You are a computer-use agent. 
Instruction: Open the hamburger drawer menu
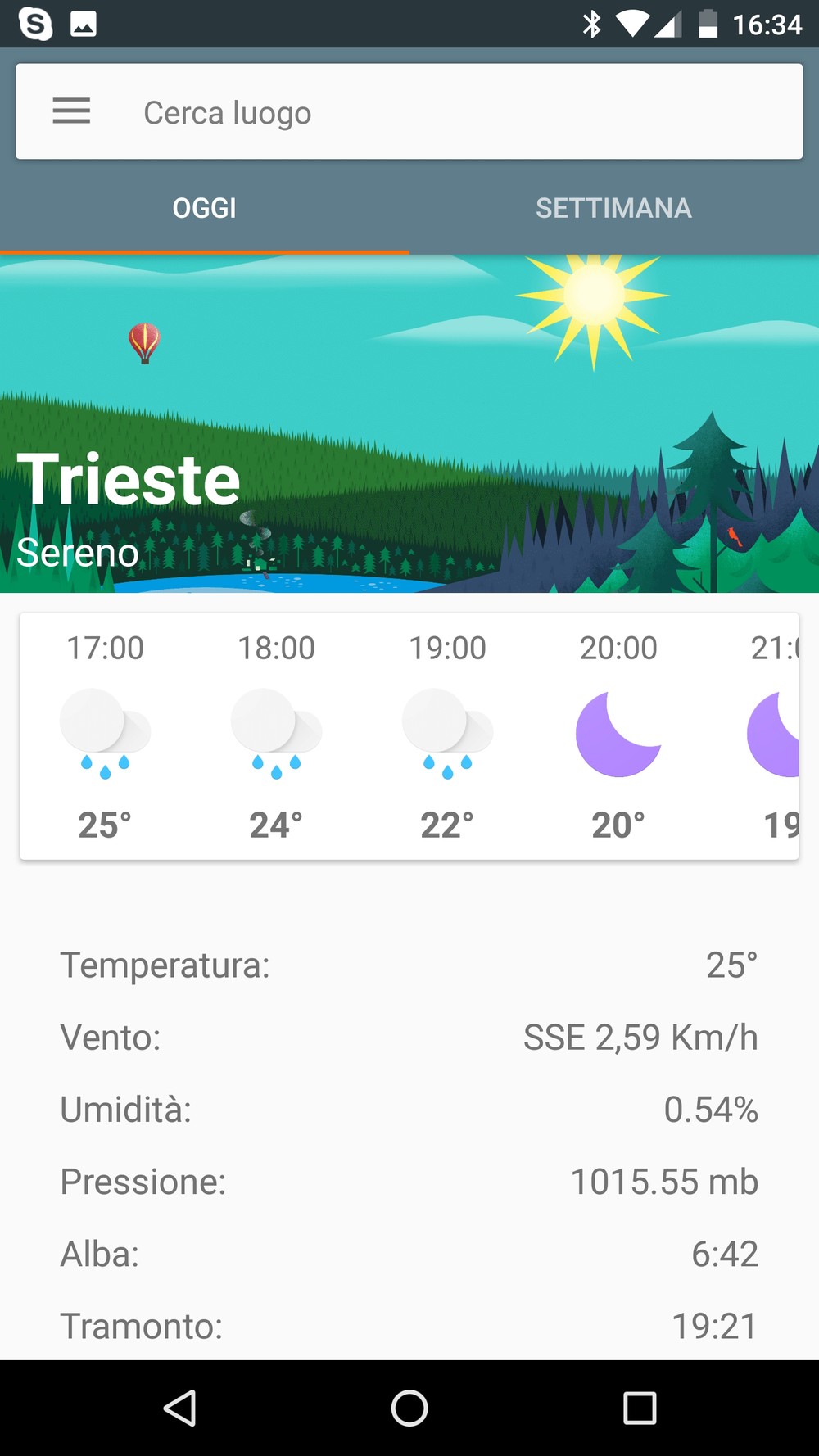(71, 111)
